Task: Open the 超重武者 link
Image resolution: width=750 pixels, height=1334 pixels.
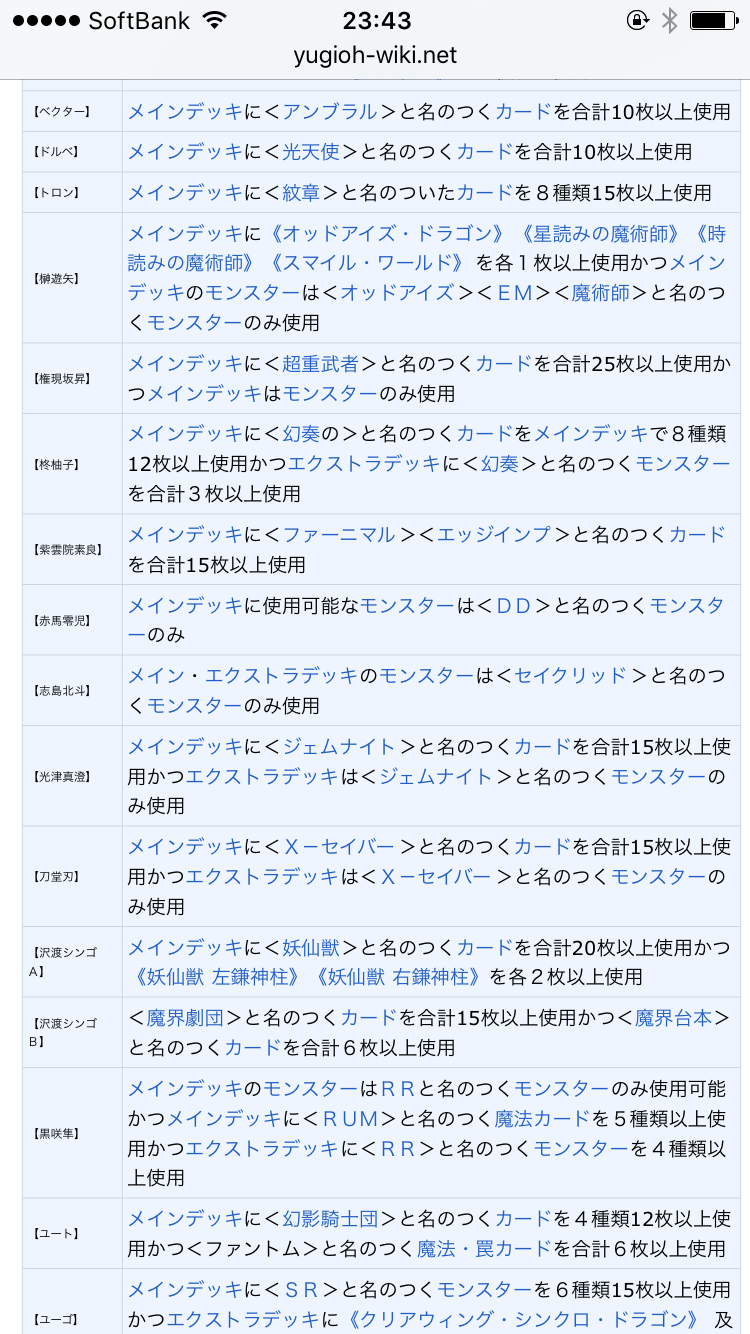Action: (320, 364)
